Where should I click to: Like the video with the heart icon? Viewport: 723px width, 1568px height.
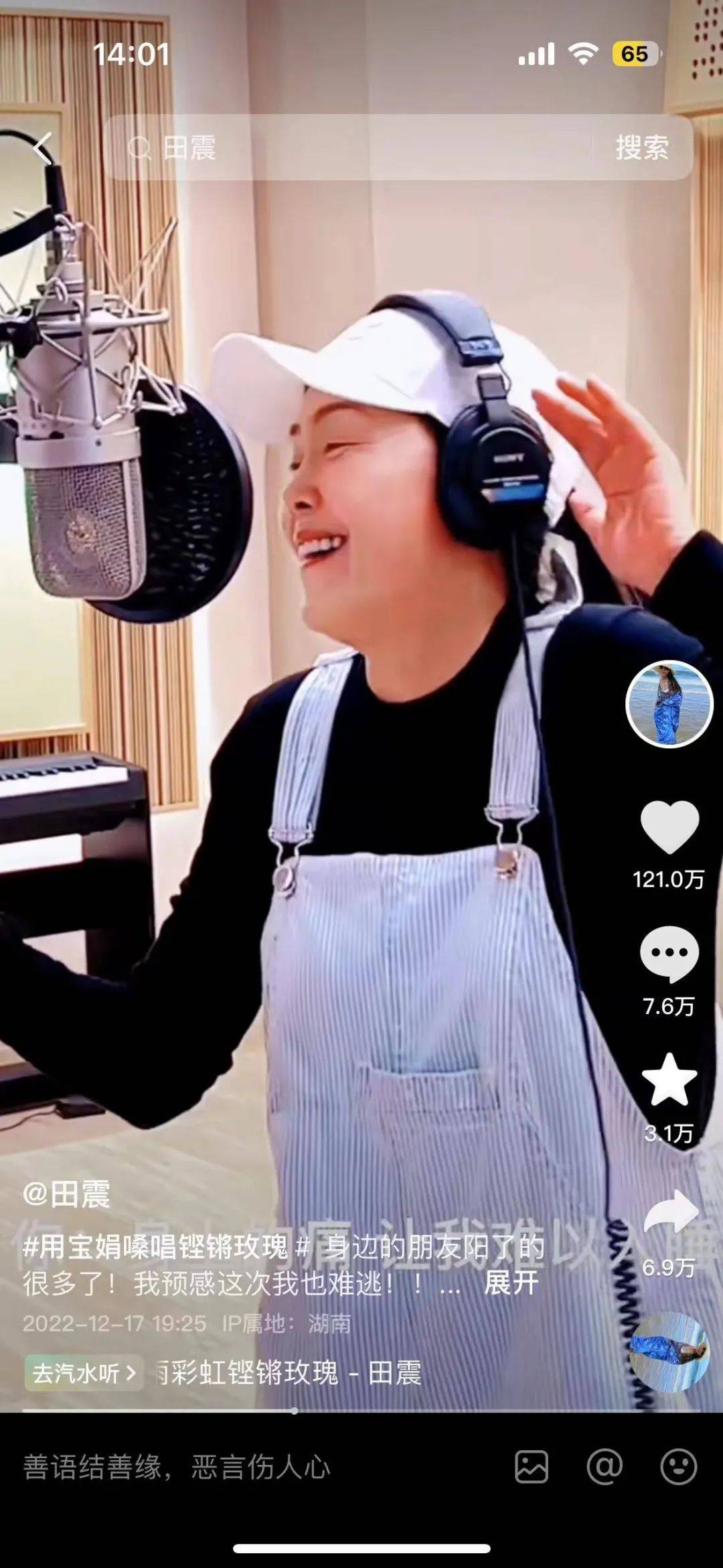[669, 828]
